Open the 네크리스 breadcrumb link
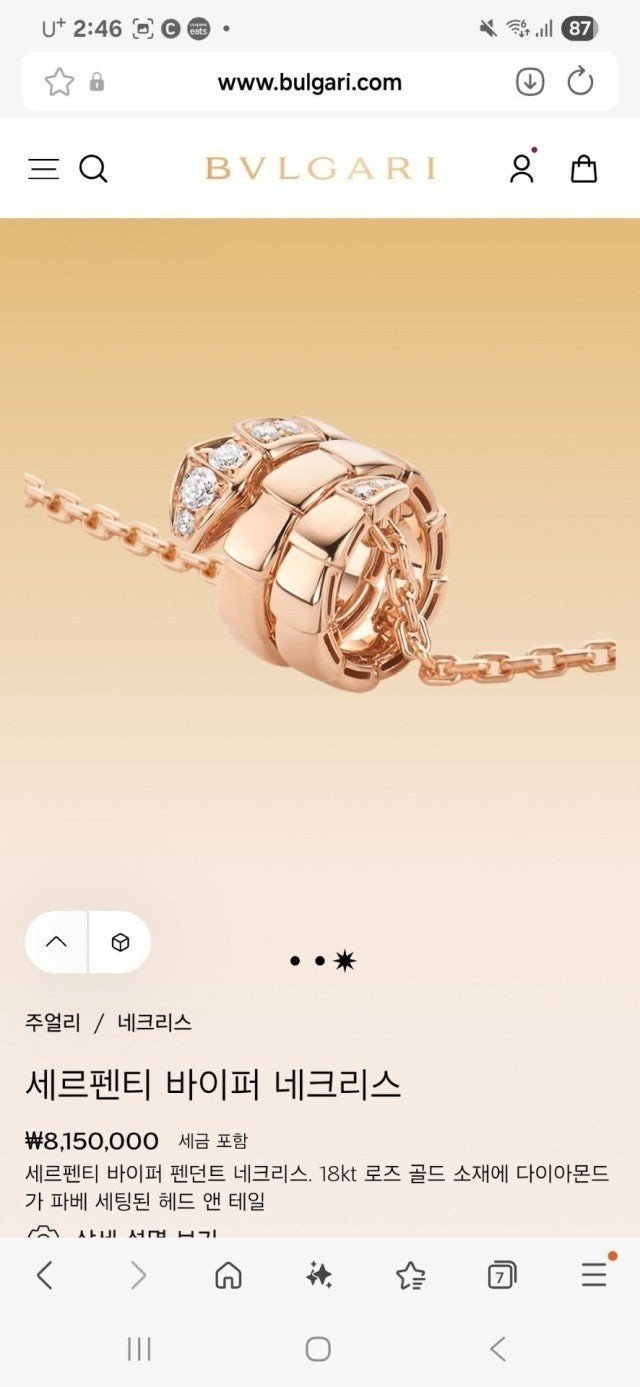This screenshot has height=1387, width=640. 154,1022
